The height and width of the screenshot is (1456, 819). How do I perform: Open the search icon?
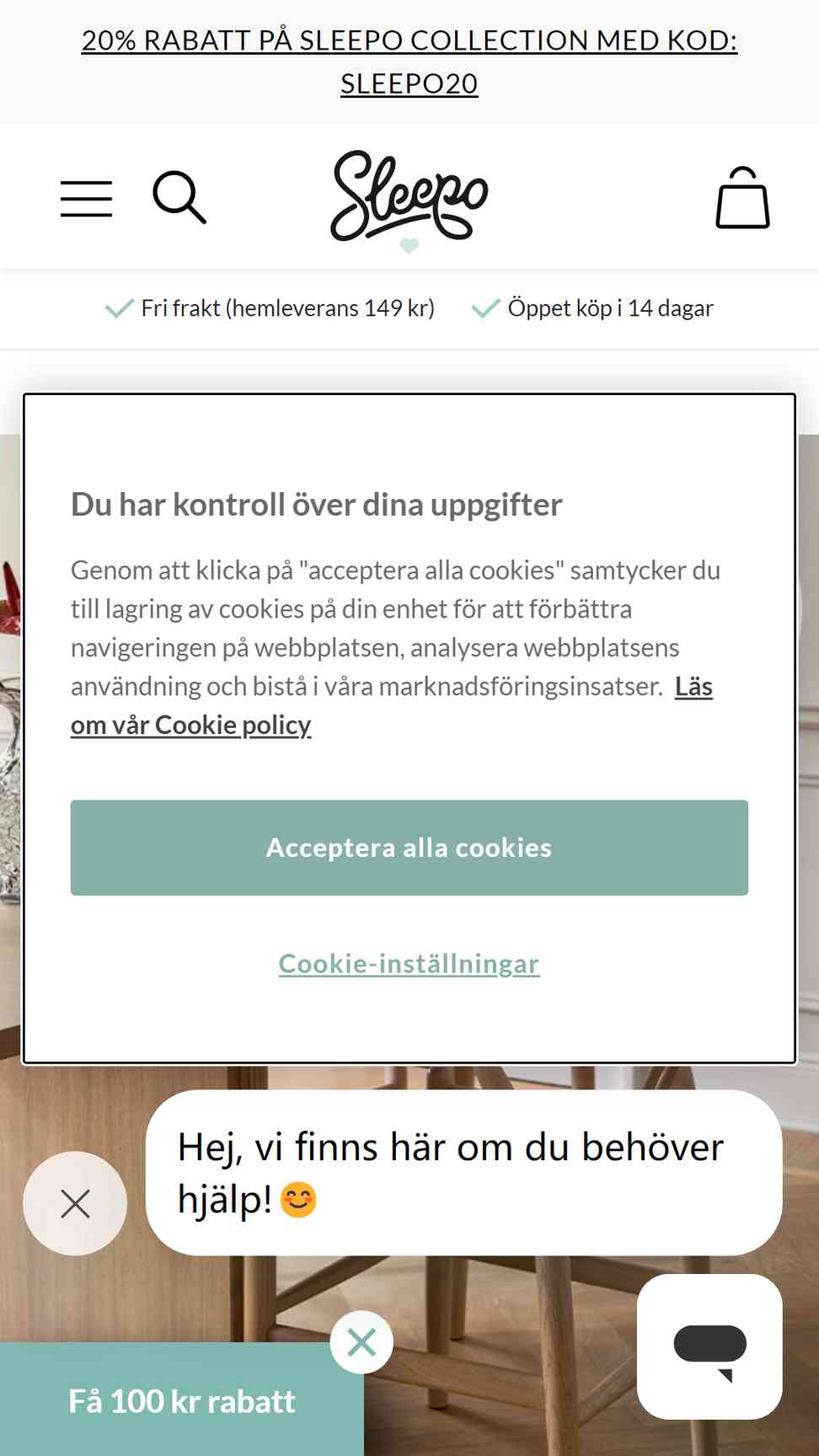point(179,198)
